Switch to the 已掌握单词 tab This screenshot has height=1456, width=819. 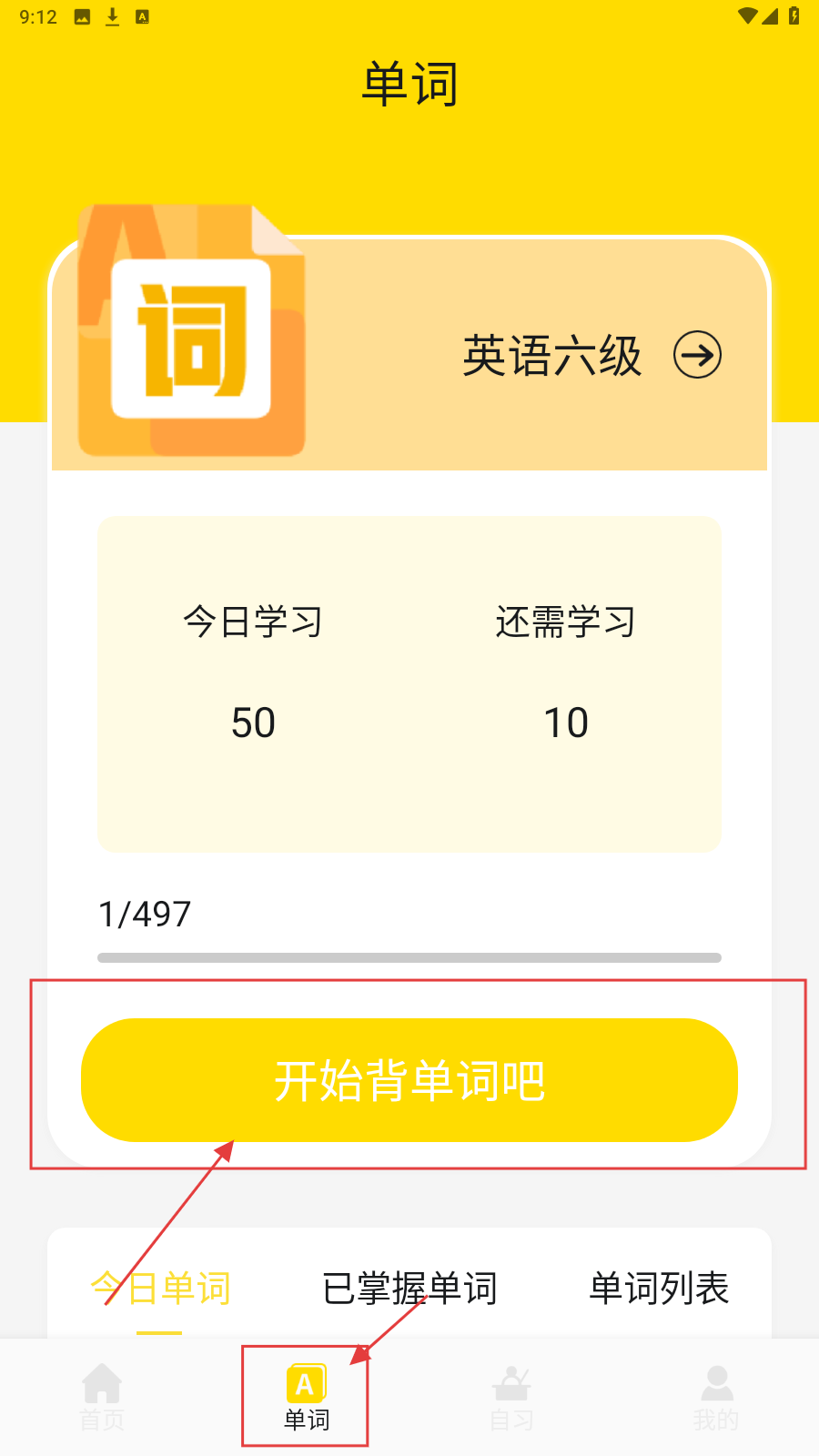pyautogui.click(x=409, y=1289)
